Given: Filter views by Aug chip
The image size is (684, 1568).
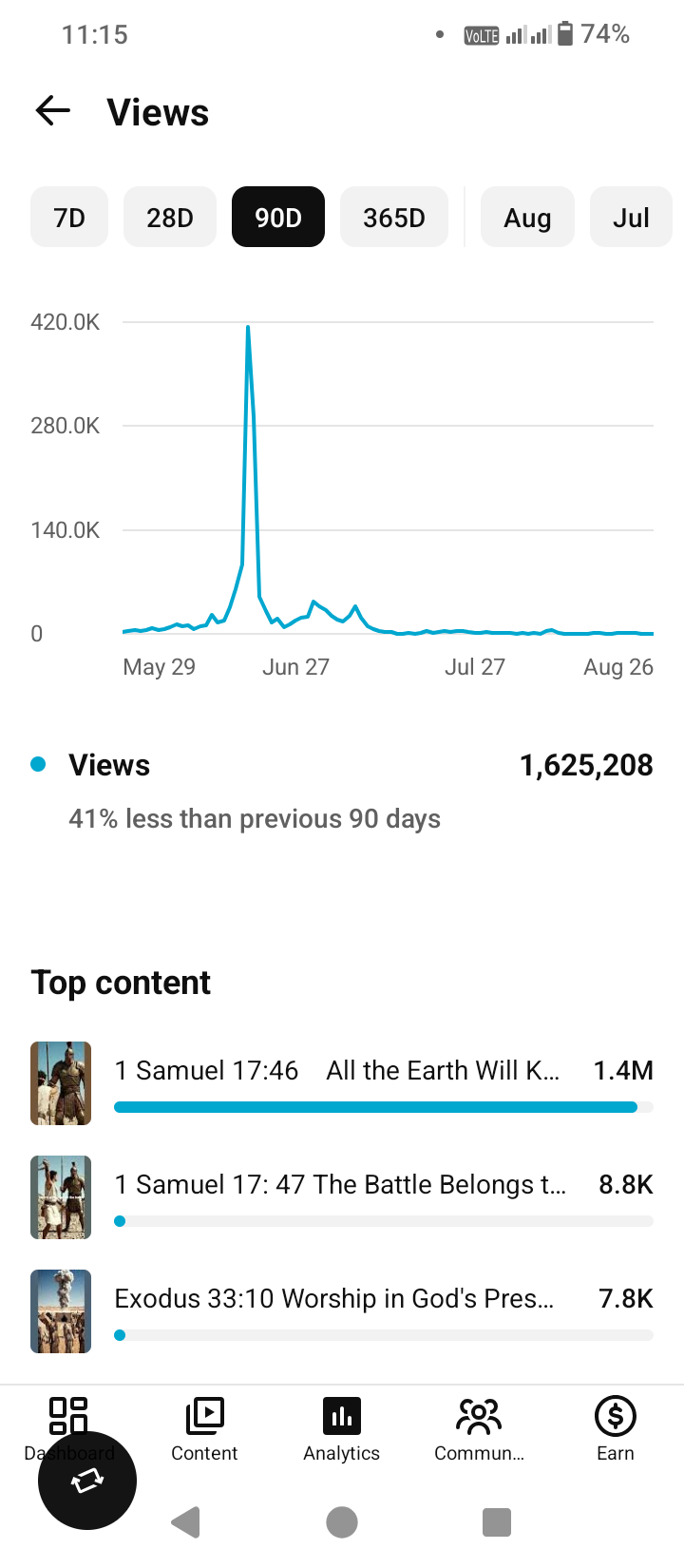Looking at the screenshot, I should click(x=527, y=217).
